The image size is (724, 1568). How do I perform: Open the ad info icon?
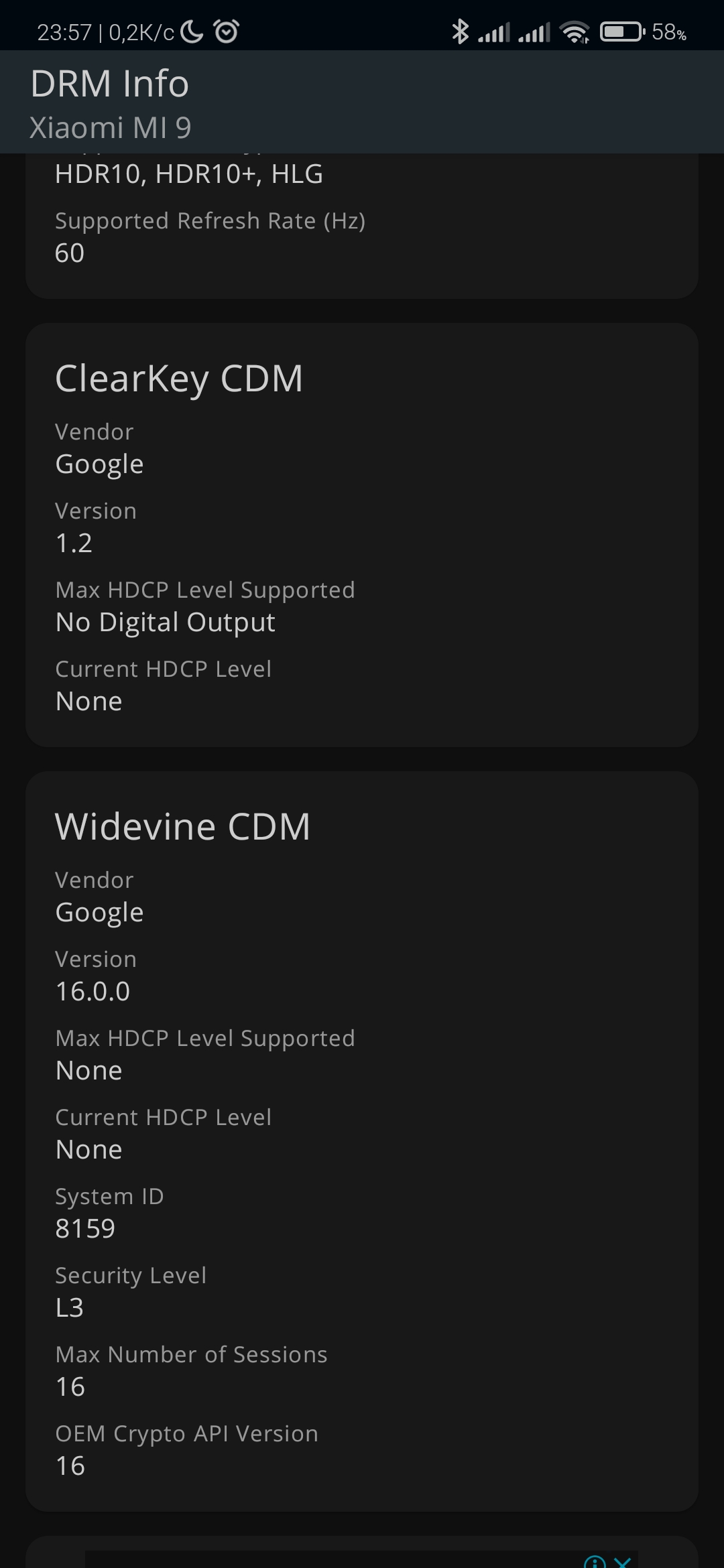[x=595, y=1562]
